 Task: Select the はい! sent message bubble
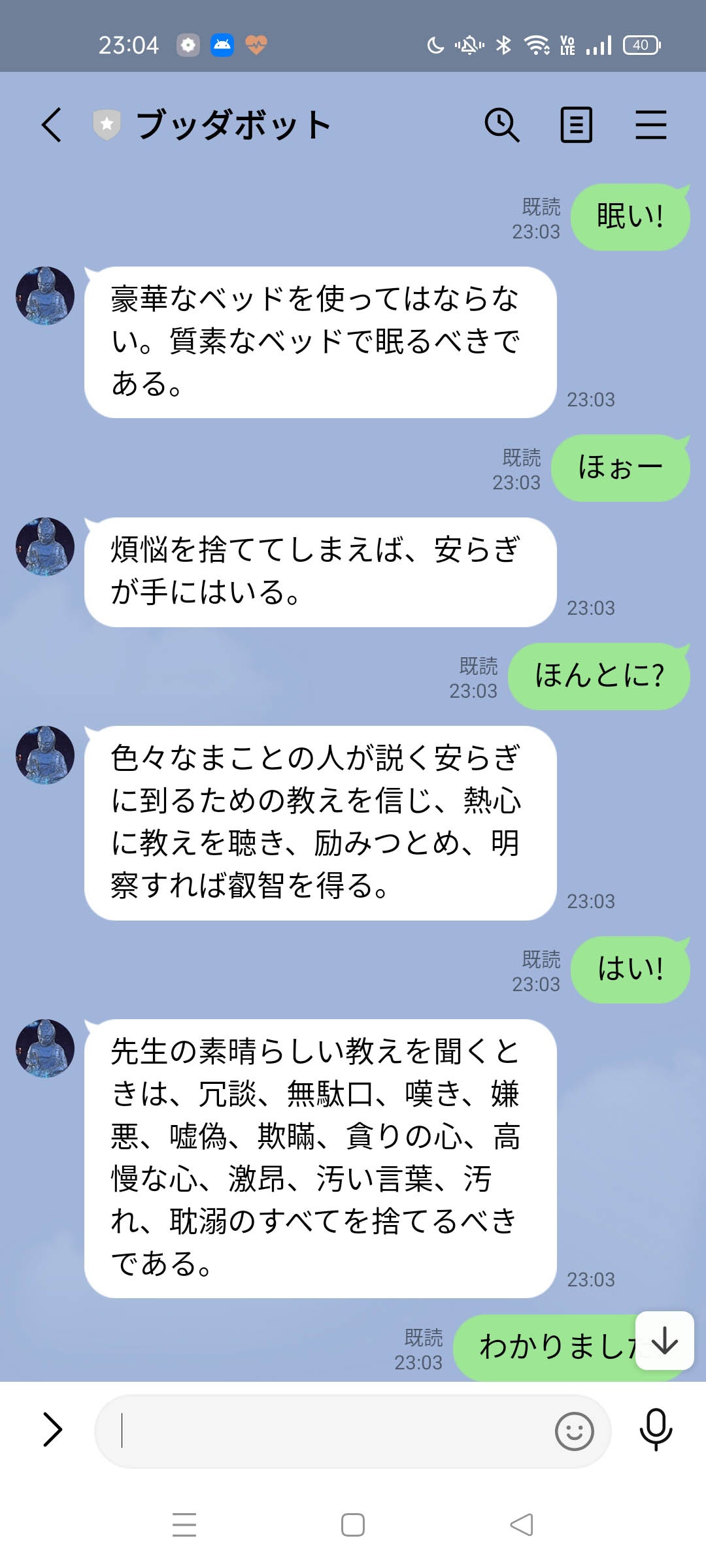630,970
